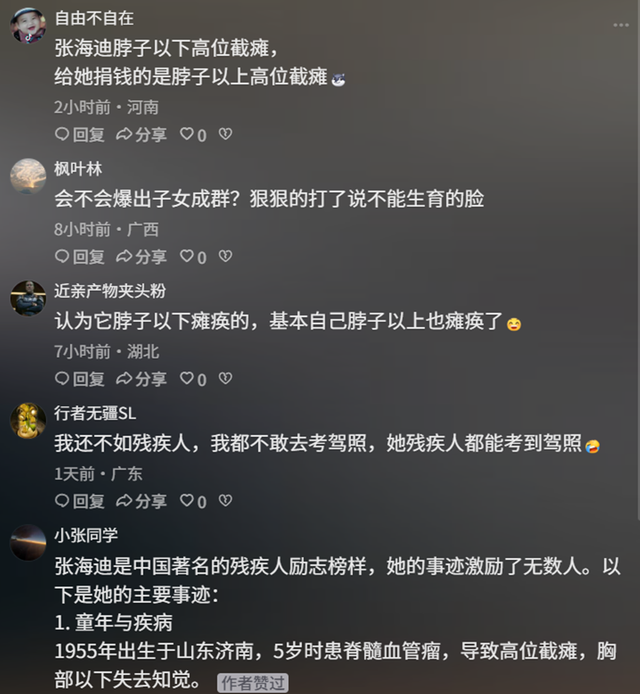This screenshot has width=640, height=694.
Task: Share 行者无疆SL's comment
Action: (141, 501)
